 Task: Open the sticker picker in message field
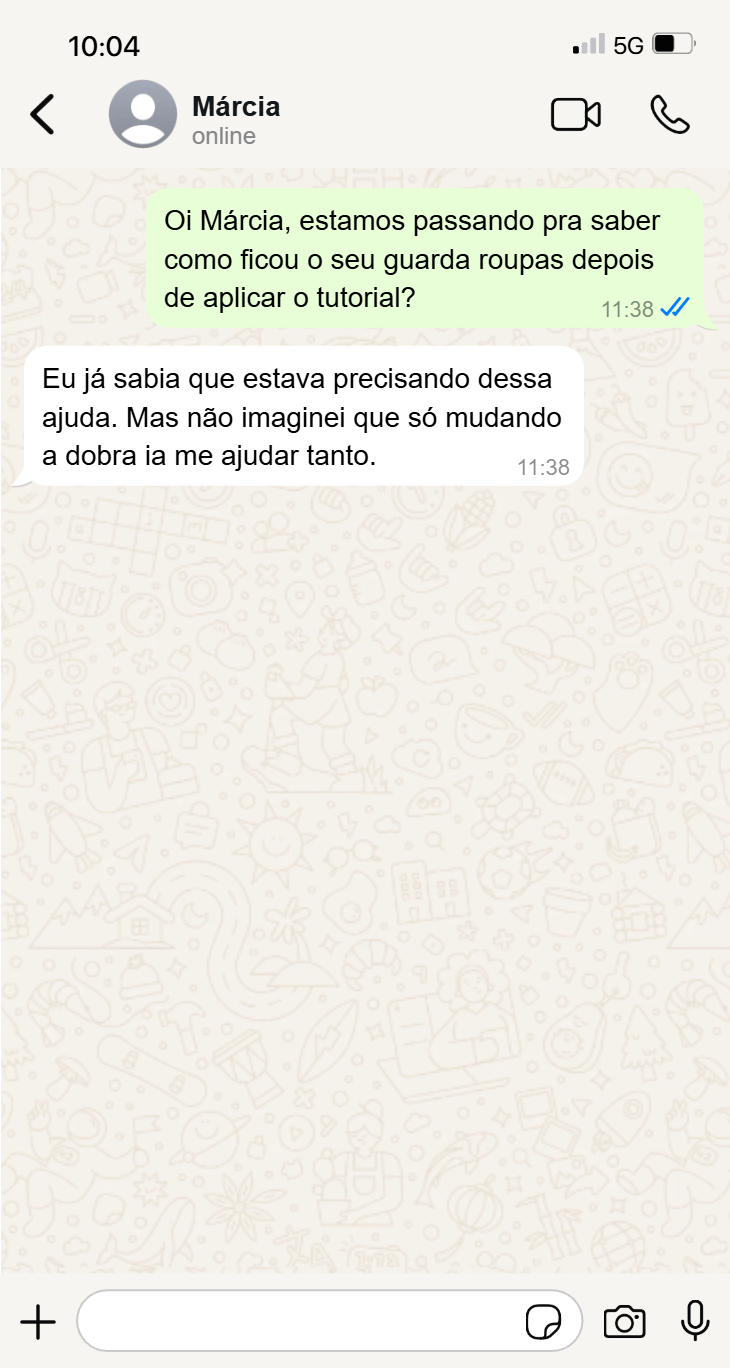[x=544, y=1321]
